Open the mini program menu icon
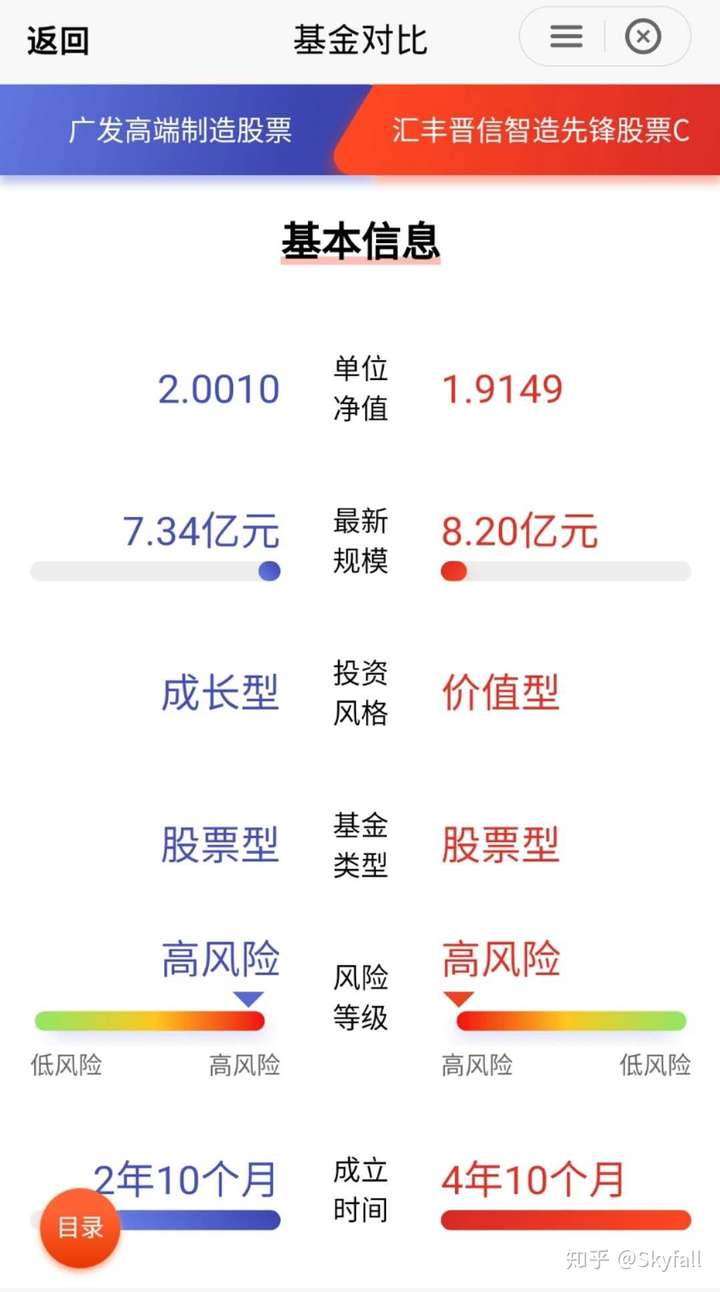The image size is (720, 1292). [566, 38]
